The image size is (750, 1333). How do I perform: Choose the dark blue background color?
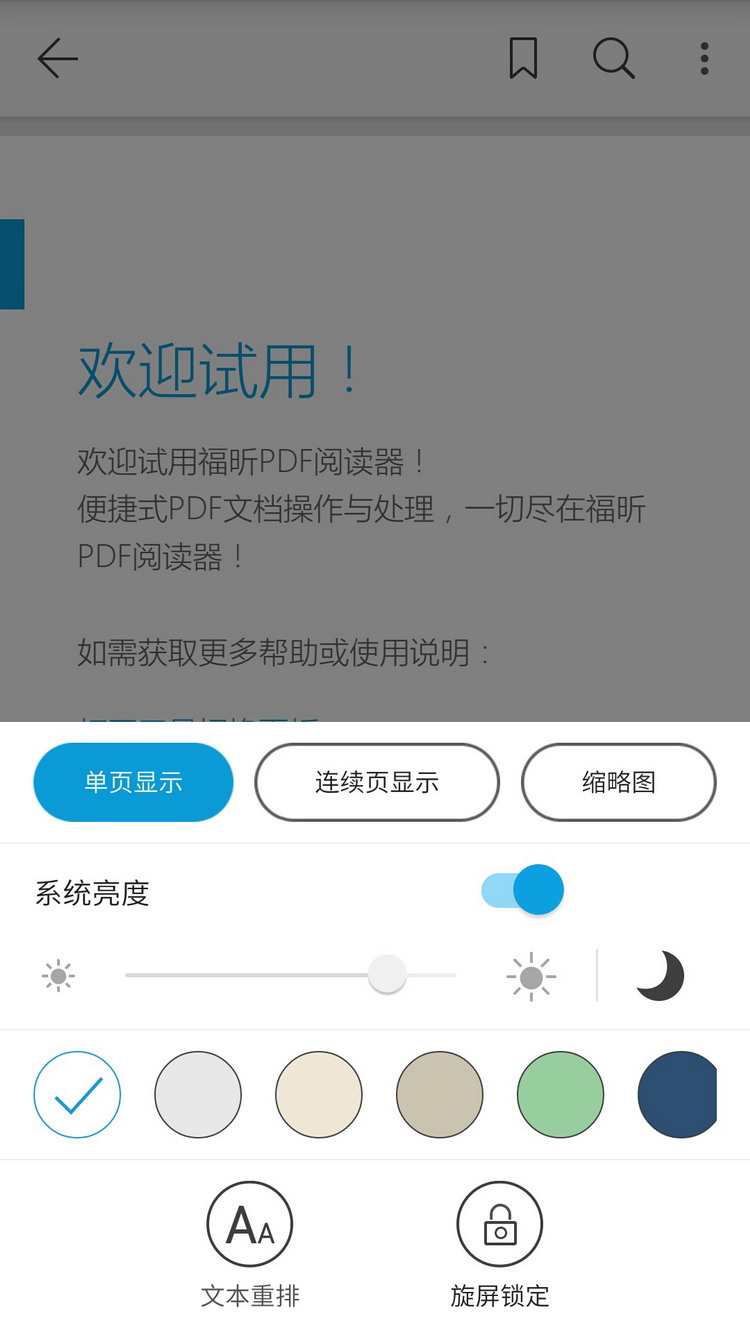point(678,1095)
